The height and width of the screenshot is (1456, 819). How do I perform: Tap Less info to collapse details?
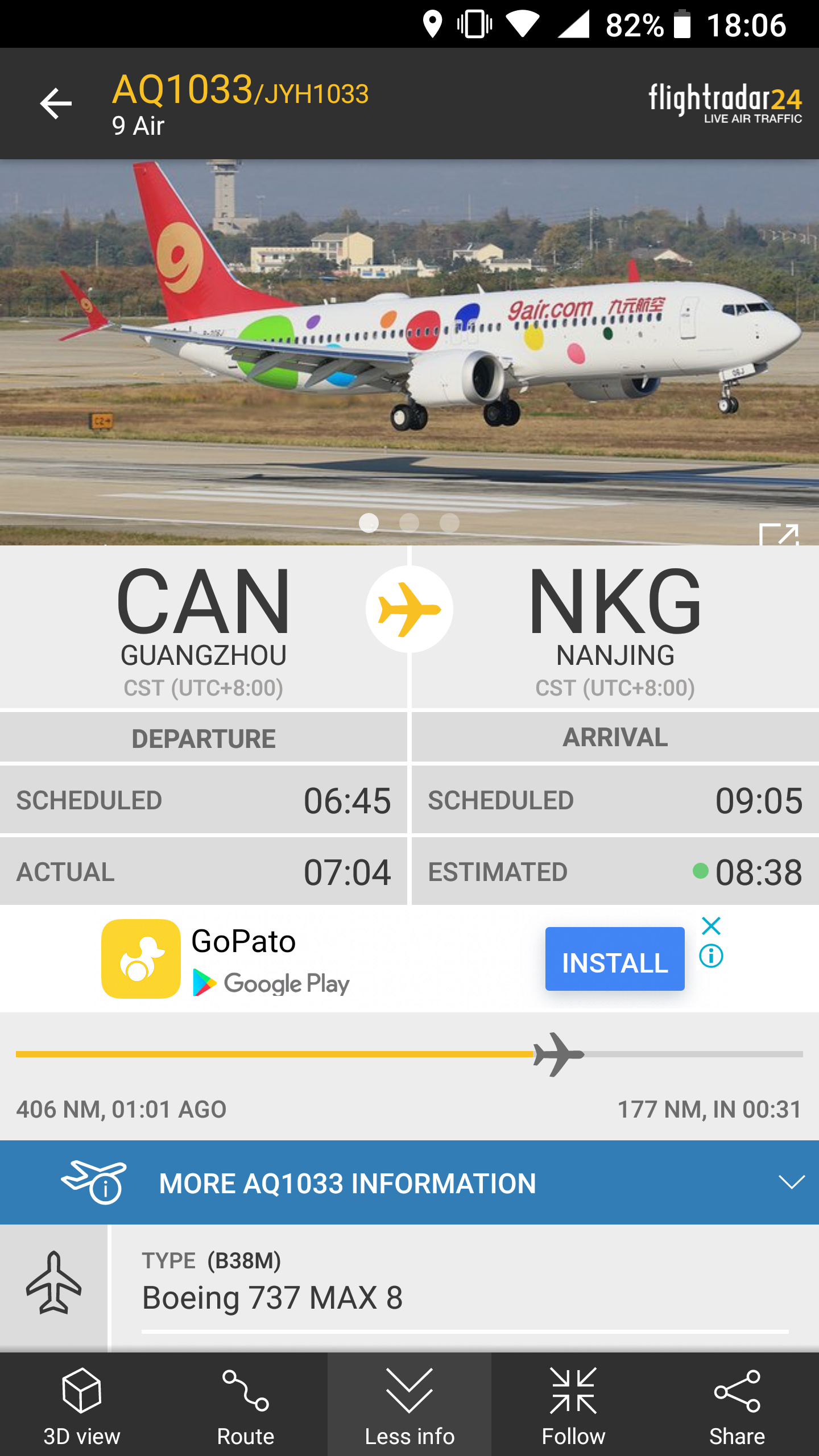(x=409, y=1405)
